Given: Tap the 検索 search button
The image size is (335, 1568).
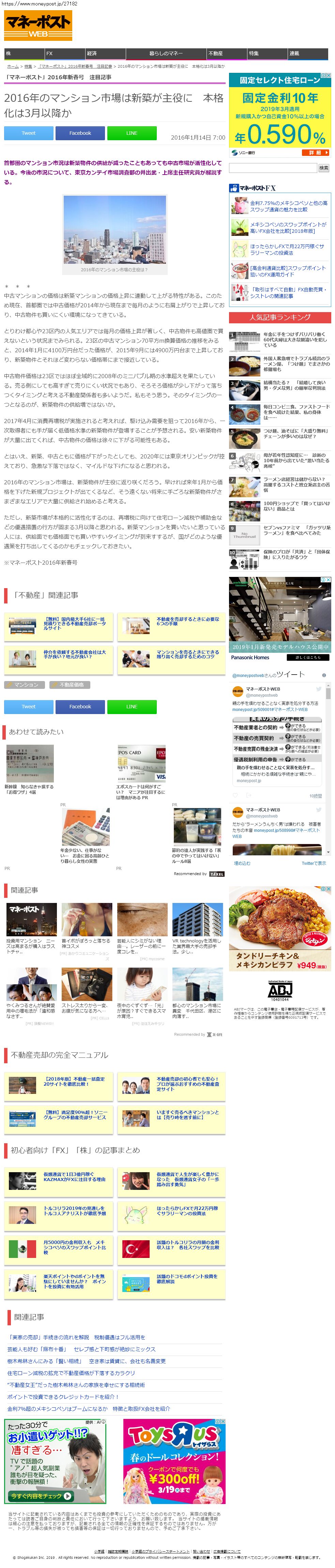Looking at the screenshot, I should [323, 168].
